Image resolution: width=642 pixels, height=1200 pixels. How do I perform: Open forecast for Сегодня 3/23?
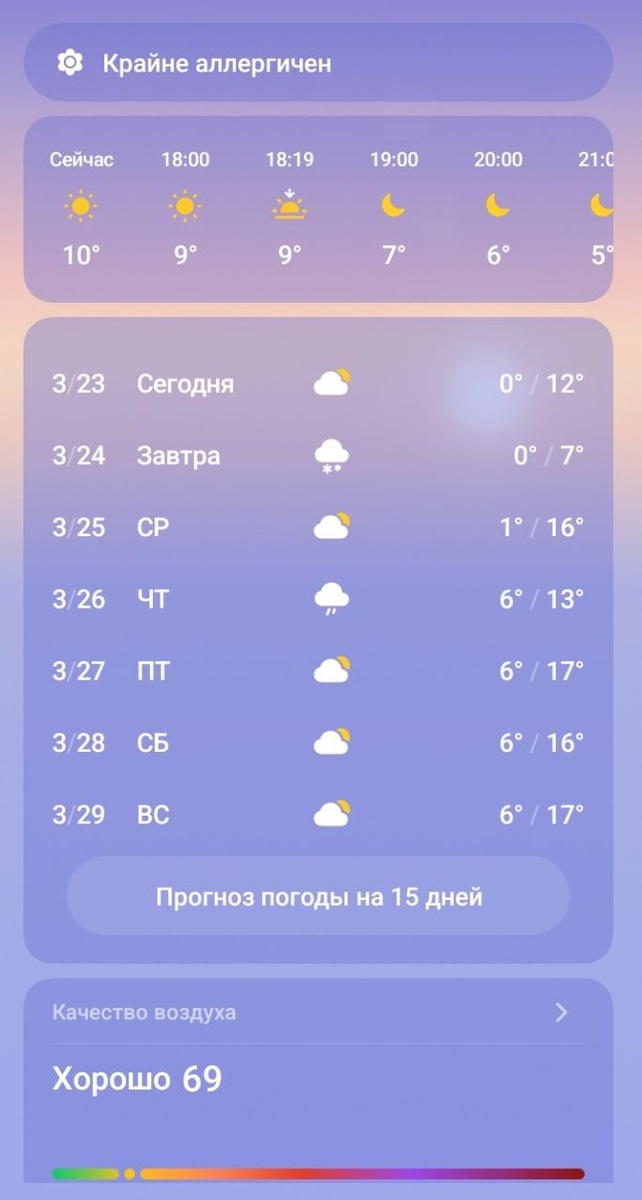point(318,383)
